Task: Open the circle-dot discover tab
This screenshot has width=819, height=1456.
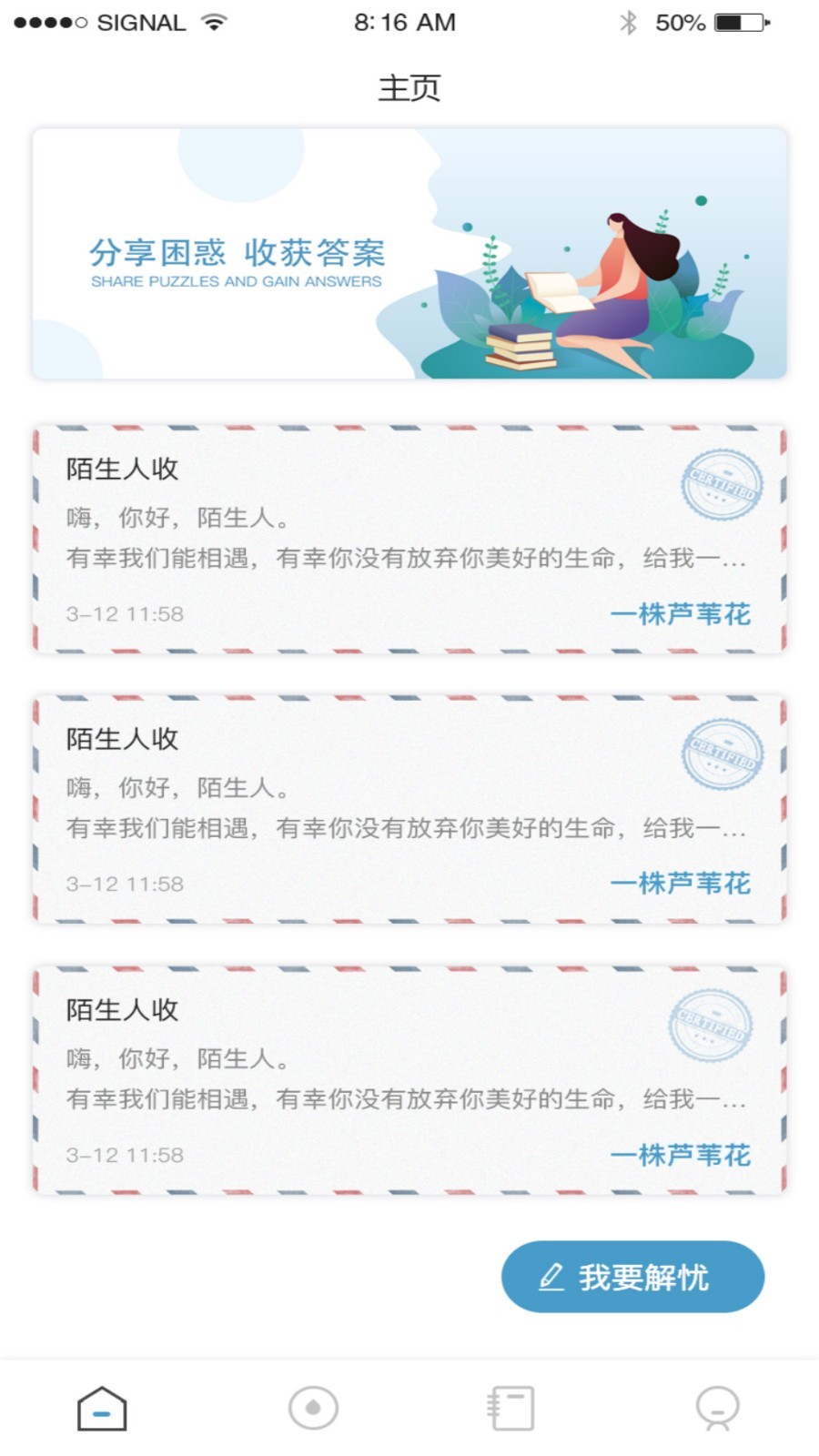Action: coord(313,1409)
